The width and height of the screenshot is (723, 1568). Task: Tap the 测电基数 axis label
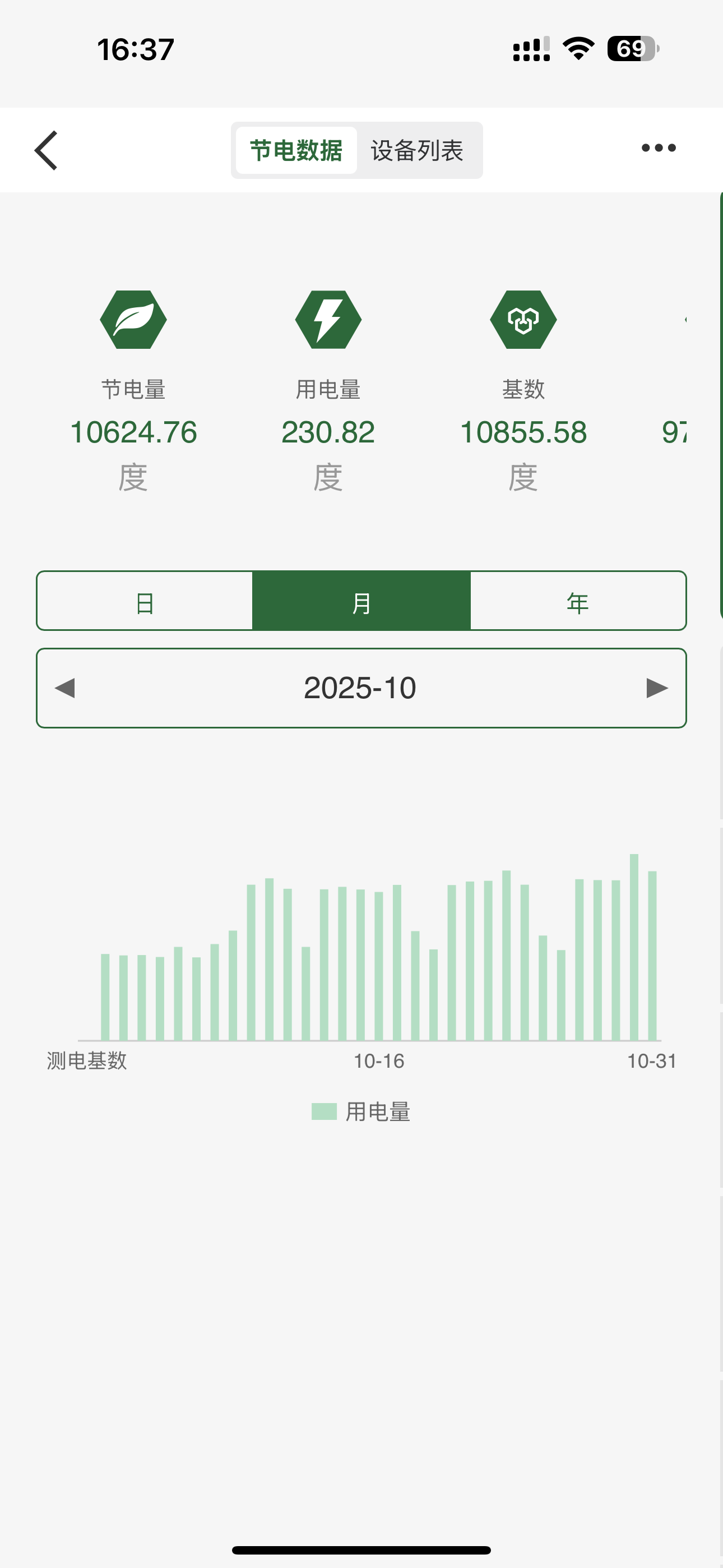[87, 1059]
